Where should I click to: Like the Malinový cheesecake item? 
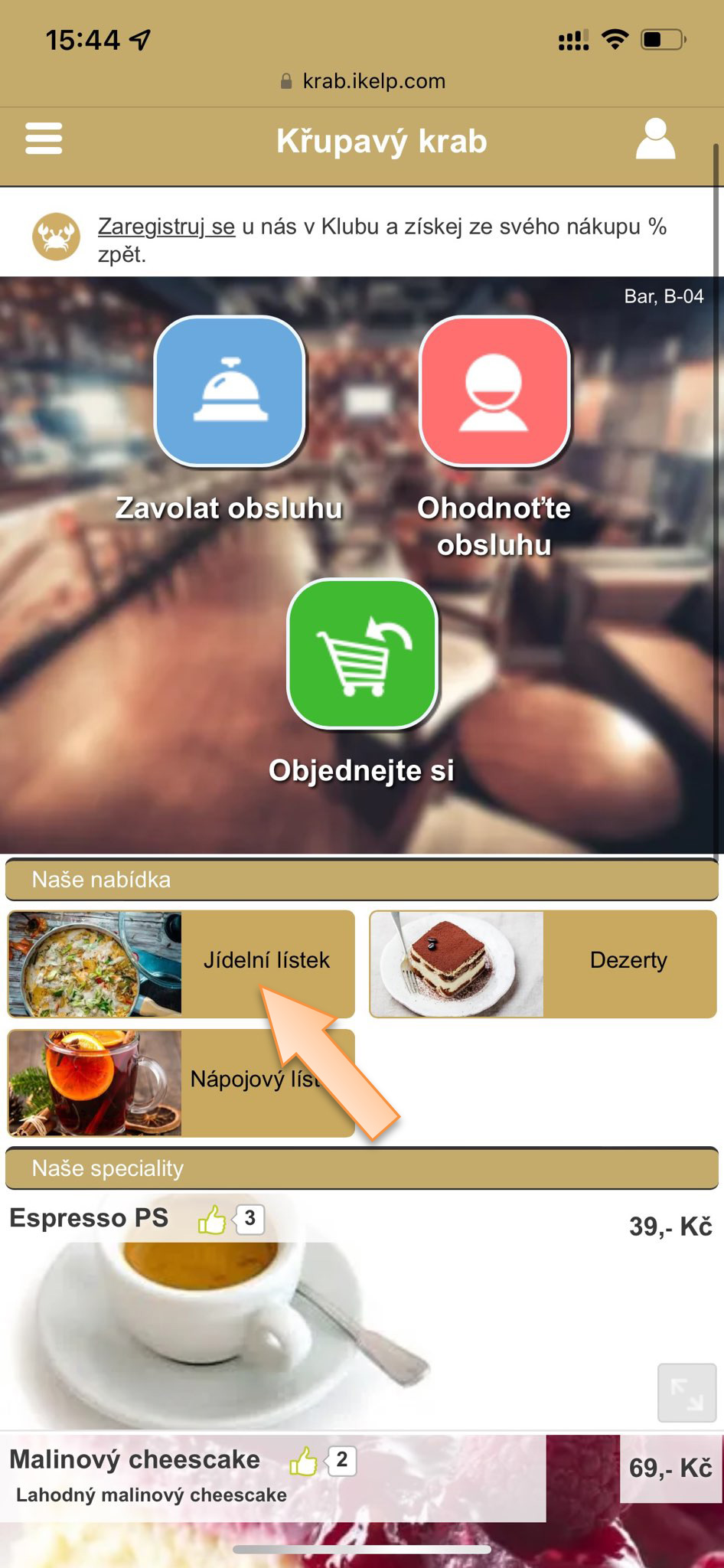[303, 1462]
